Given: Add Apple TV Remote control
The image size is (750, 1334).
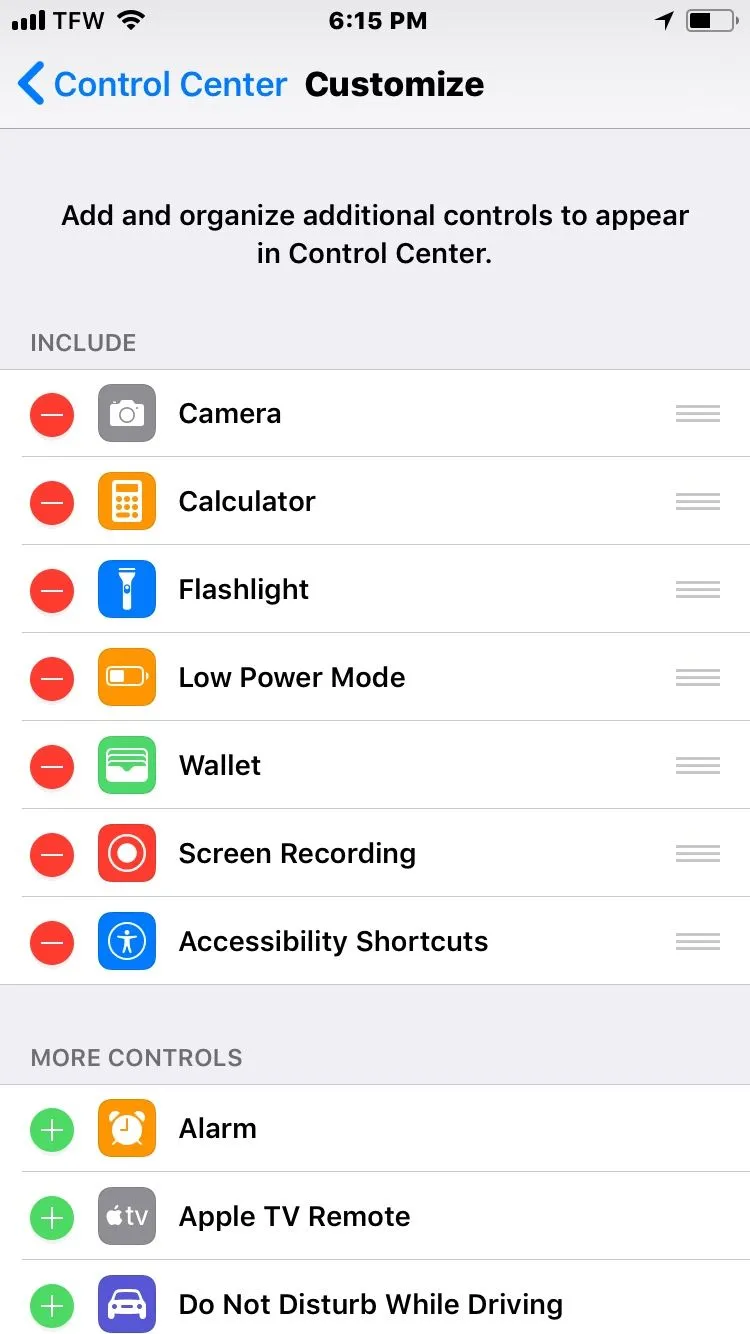Looking at the screenshot, I should coord(52,1217).
